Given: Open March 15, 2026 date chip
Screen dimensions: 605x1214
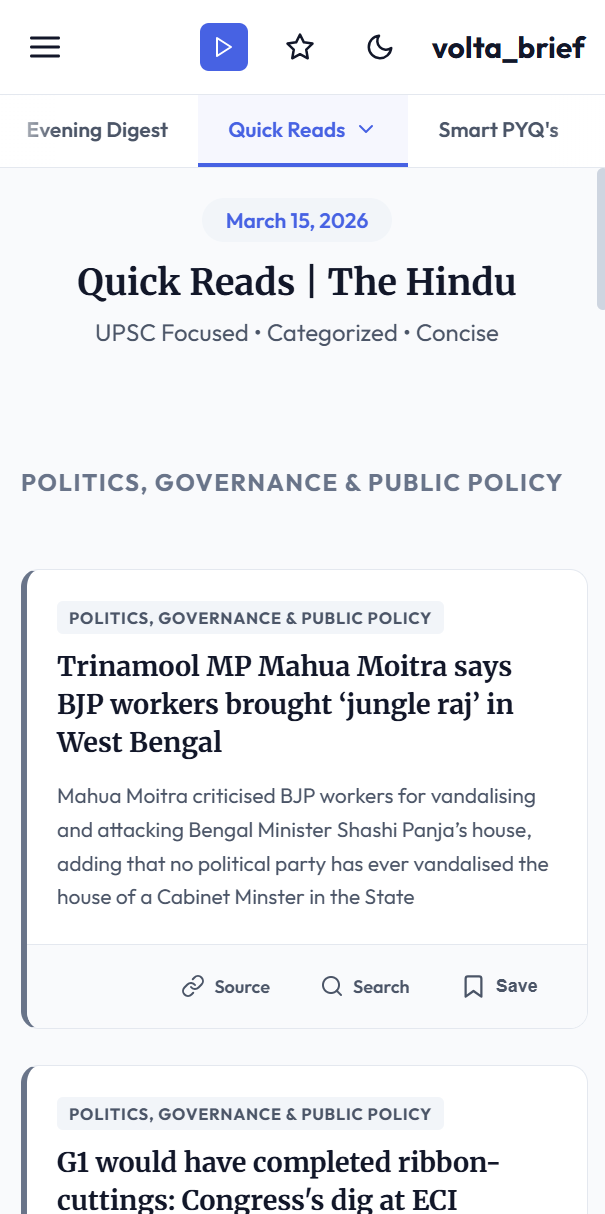Looking at the screenshot, I should (x=297, y=221).
